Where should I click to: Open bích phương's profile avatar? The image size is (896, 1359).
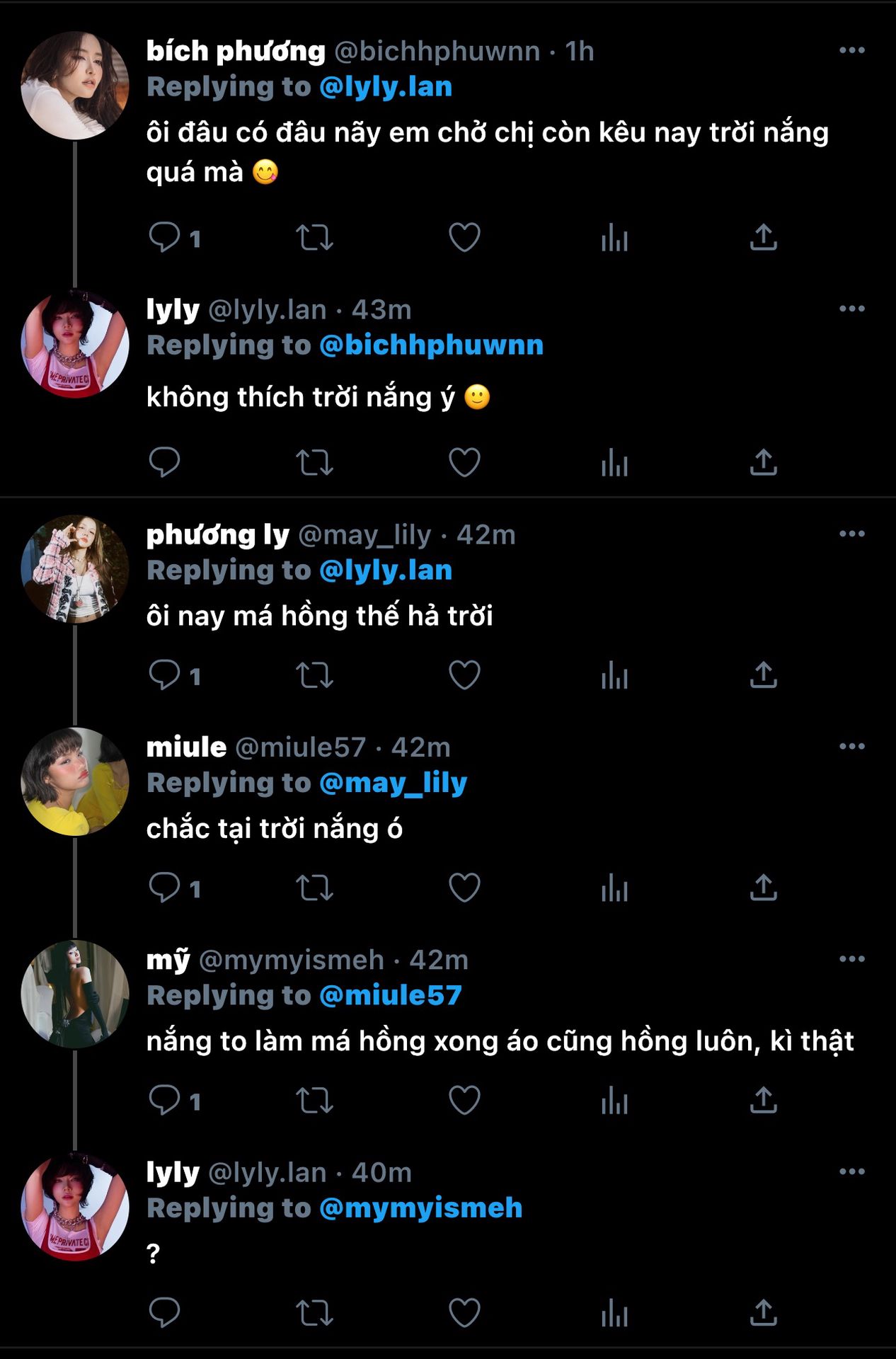point(75,86)
